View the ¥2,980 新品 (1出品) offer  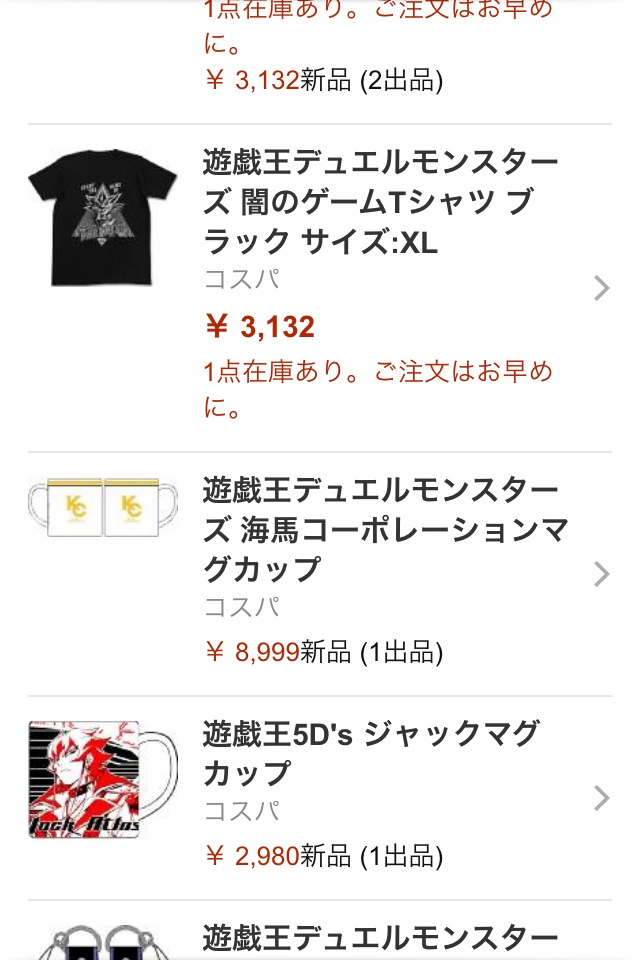[x=323, y=856]
